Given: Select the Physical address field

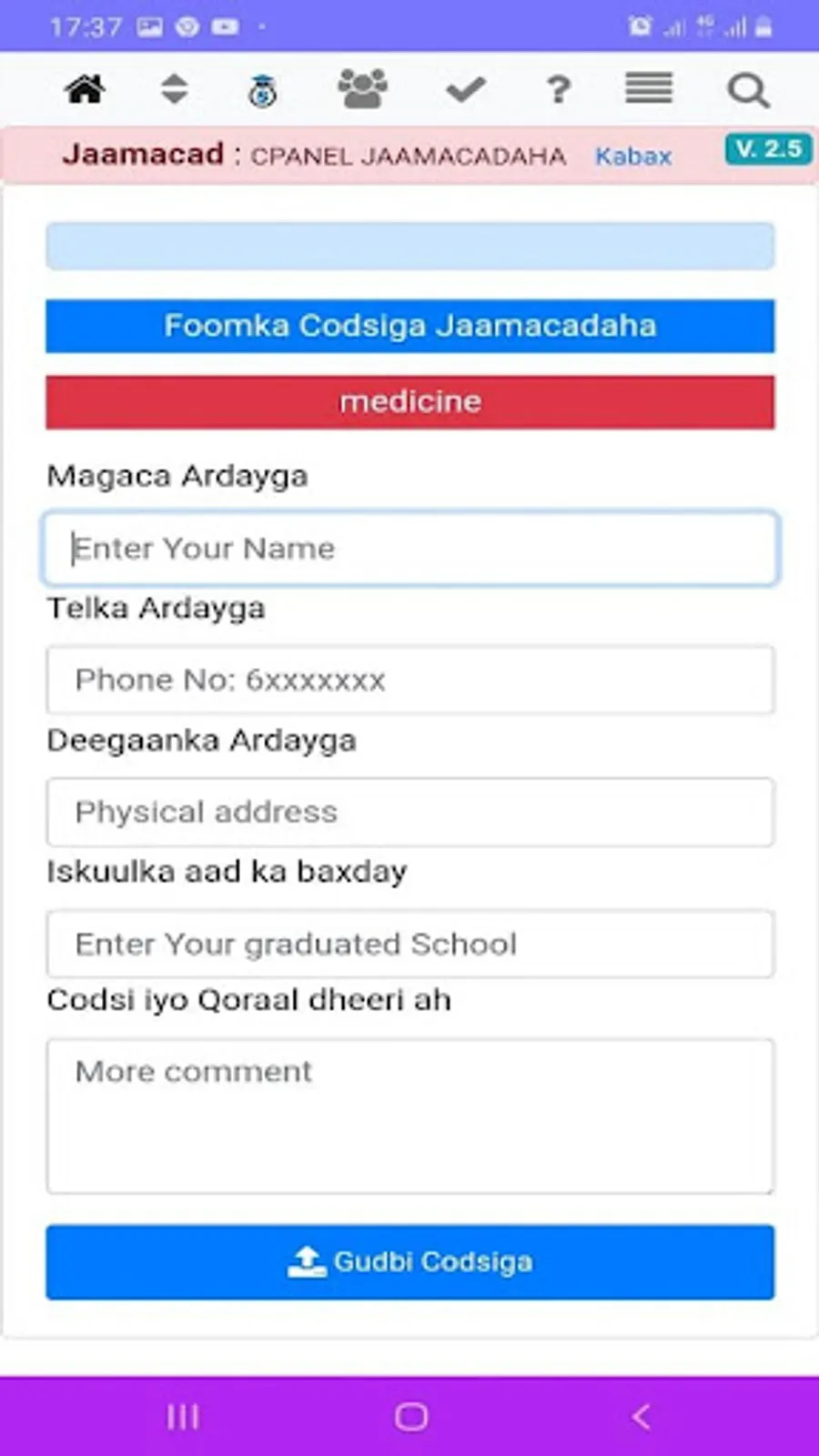Looking at the screenshot, I should pyautogui.click(x=409, y=812).
